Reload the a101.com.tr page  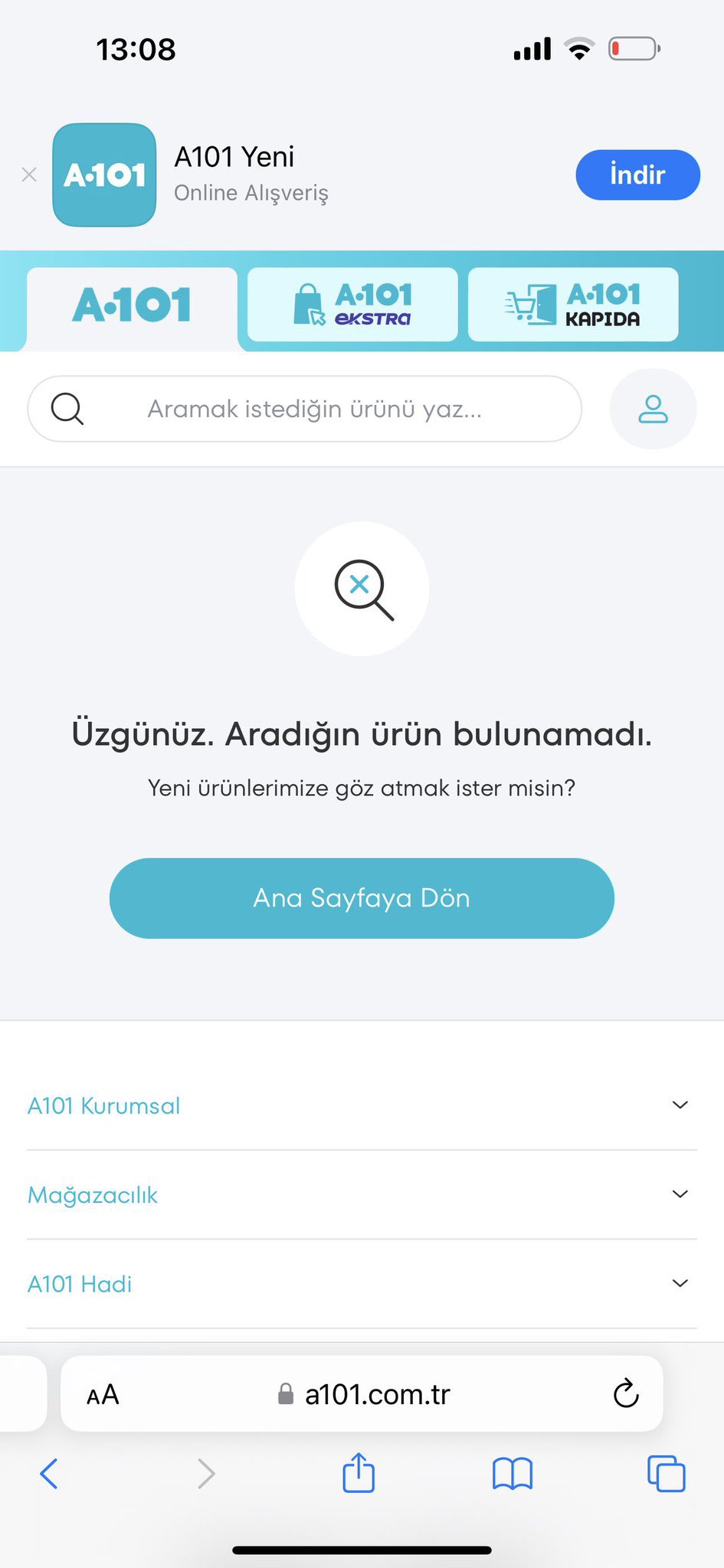click(626, 1394)
